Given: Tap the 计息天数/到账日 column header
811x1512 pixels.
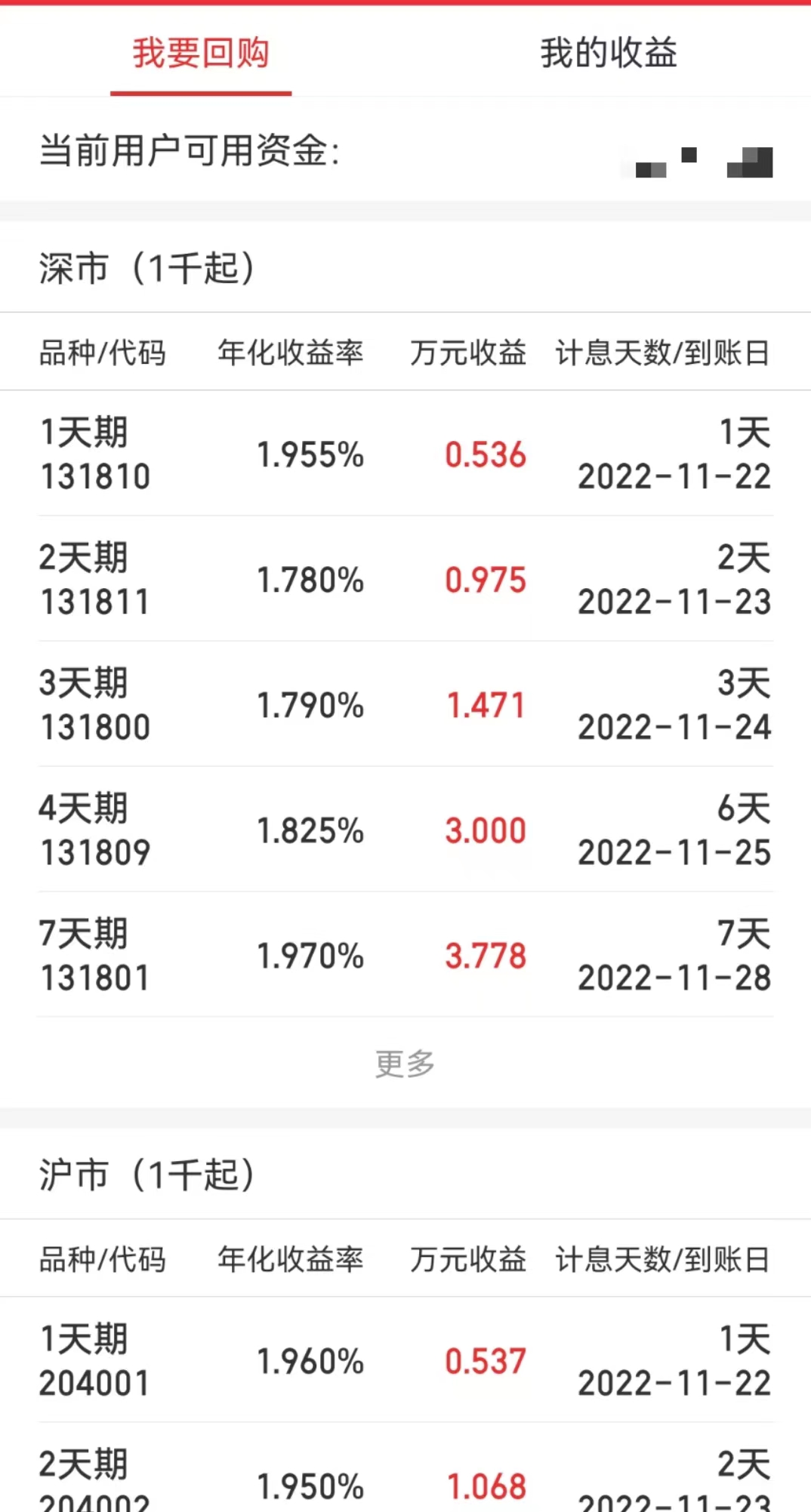Looking at the screenshot, I should pos(662,353).
